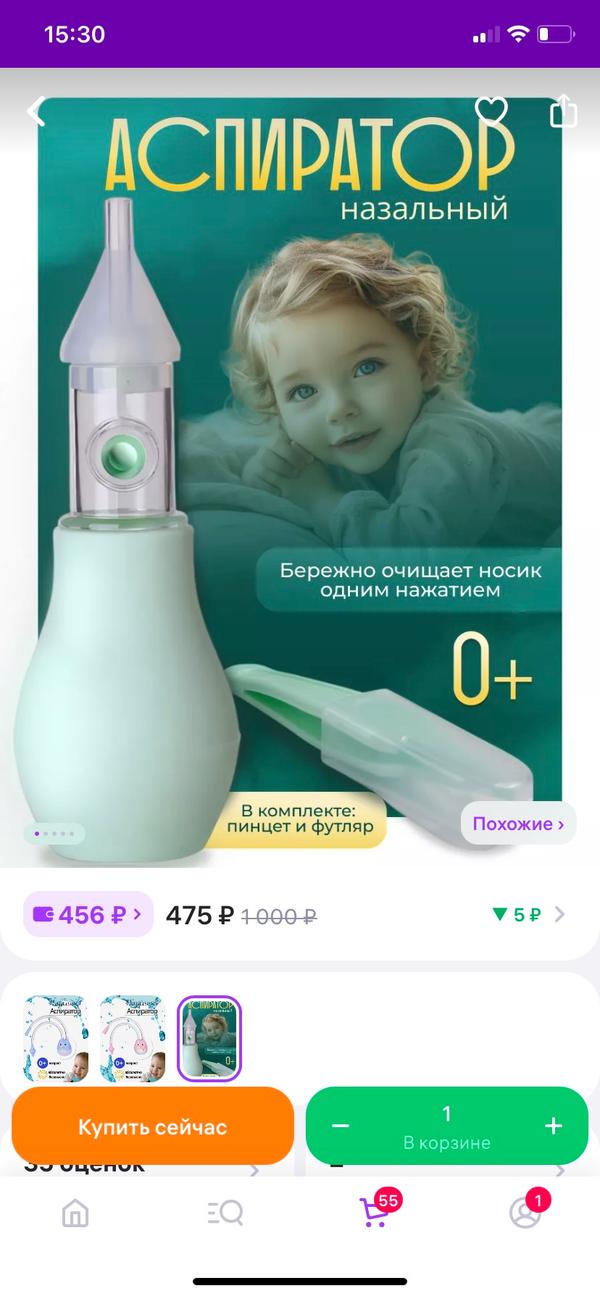The height and width of the screenshot is (1297, 600).
Task: Expand the 5 ₽ price drop info
Action: (529, 914)
